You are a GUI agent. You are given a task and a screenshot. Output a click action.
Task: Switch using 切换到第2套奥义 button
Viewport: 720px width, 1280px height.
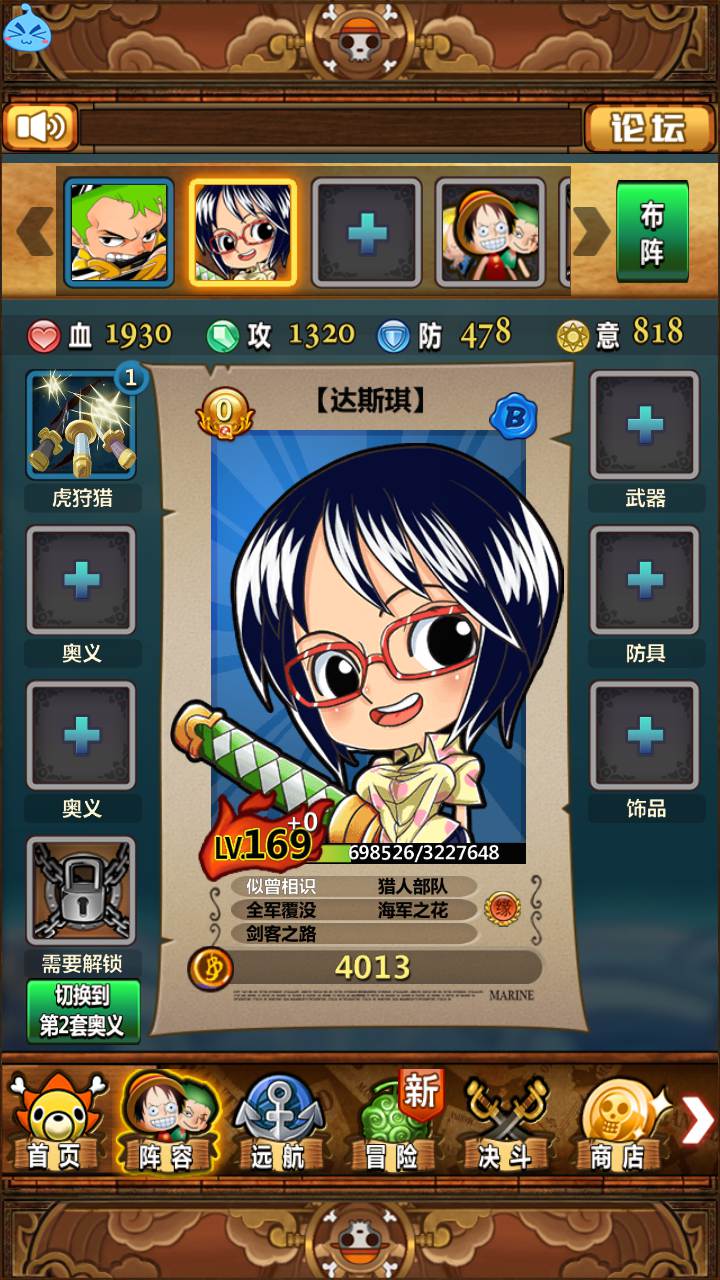(x=83, y=1010)
